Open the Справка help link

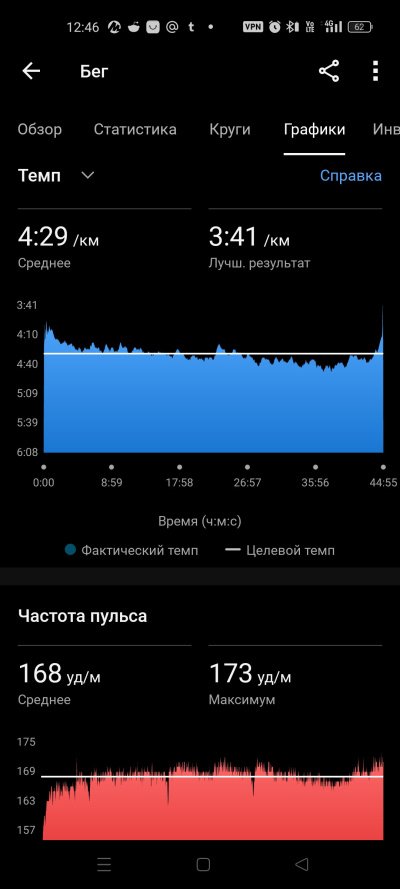point(351,176)
